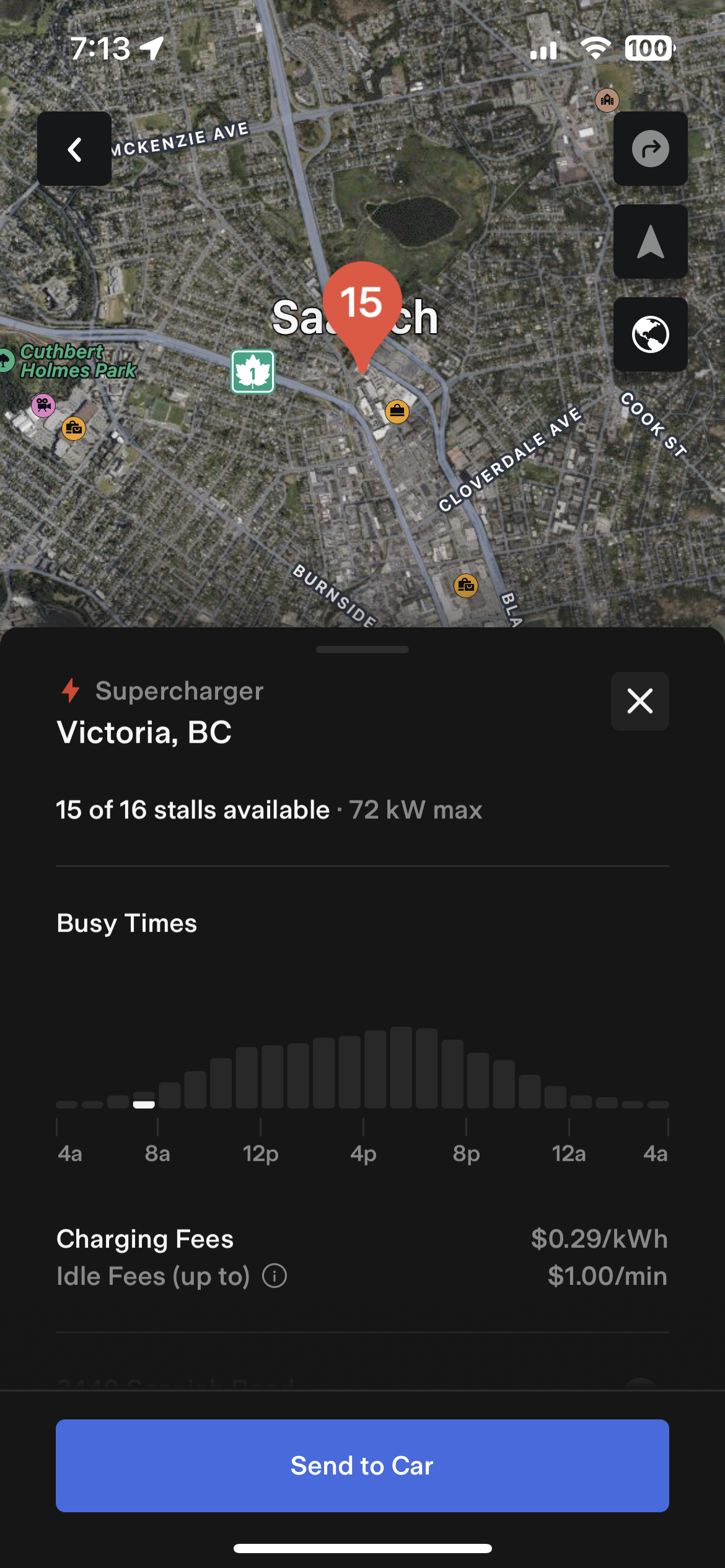Toggle the globe map view button
Screen dimensions: 725x1568
coord(650,335)
